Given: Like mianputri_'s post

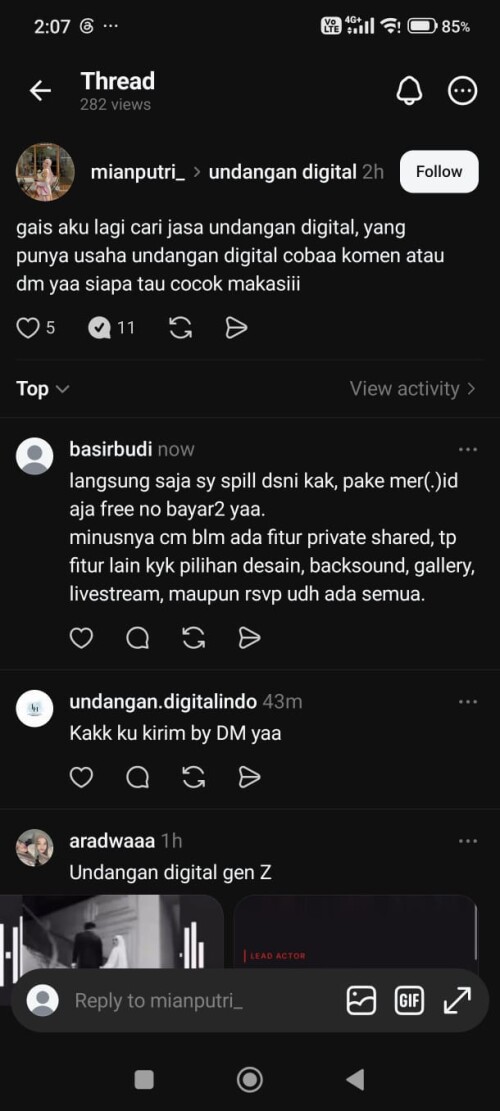Looking at the screenshot, I should click(x=28, y=328).
